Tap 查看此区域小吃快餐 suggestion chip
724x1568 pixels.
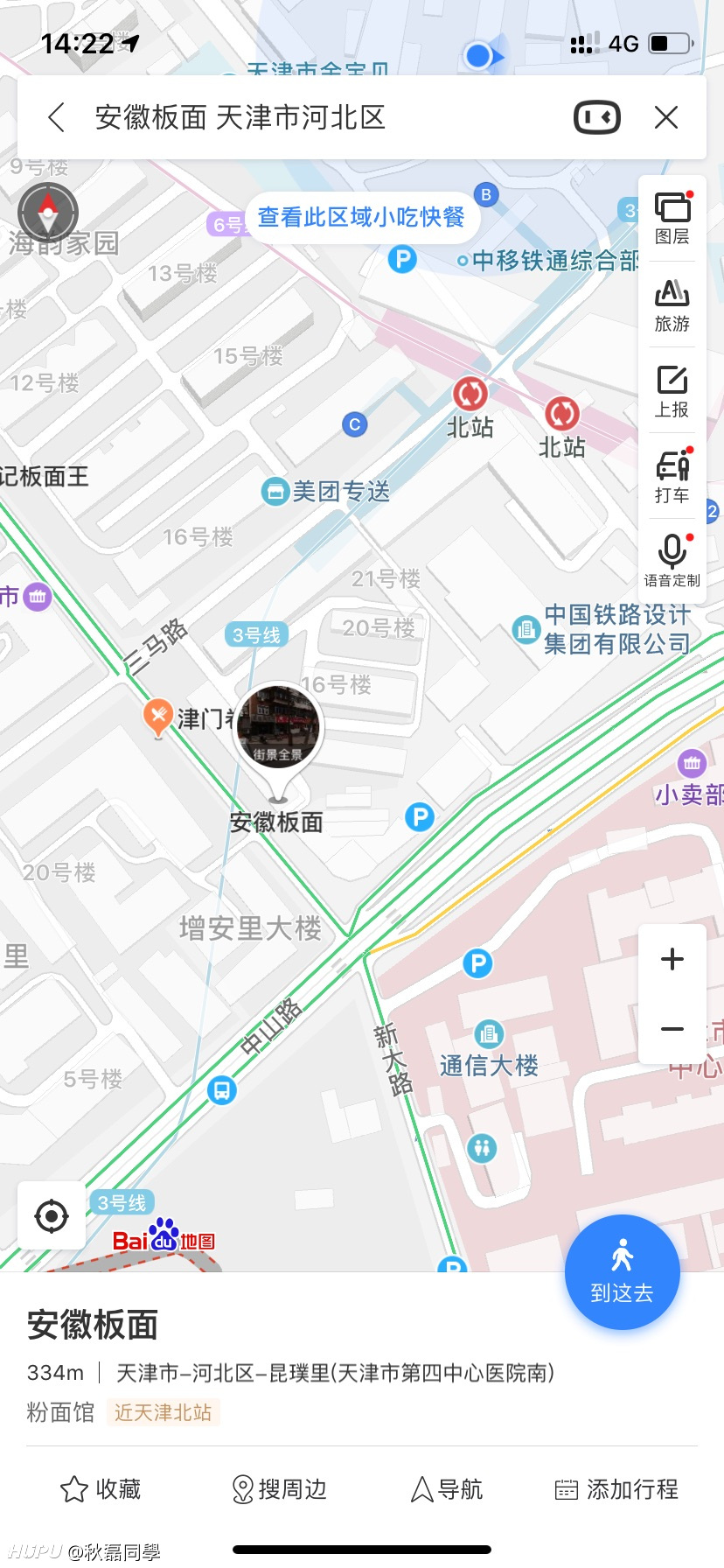(x=361, y=217)
